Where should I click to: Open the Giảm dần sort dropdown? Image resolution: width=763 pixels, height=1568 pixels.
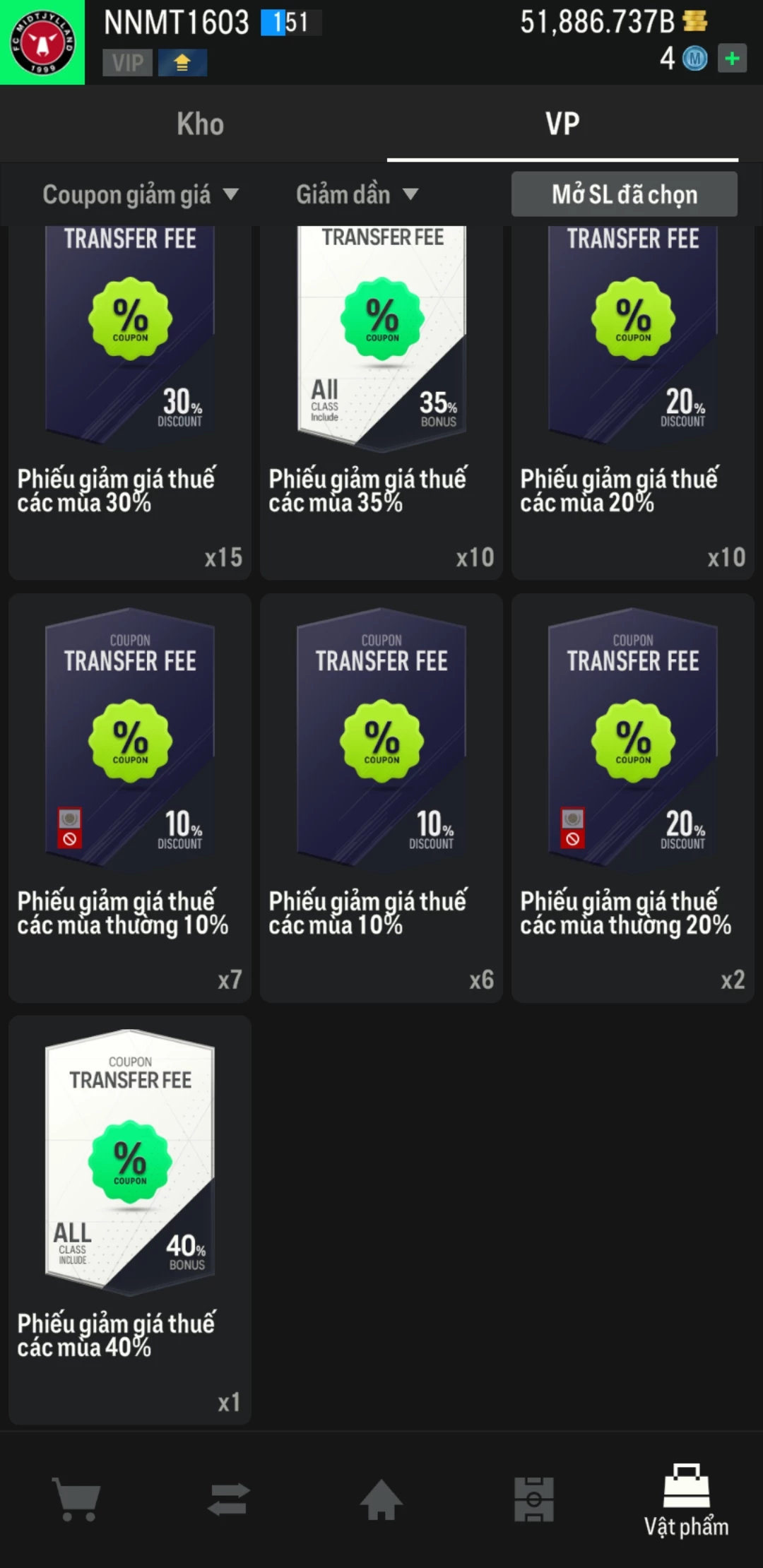[357, 194]
